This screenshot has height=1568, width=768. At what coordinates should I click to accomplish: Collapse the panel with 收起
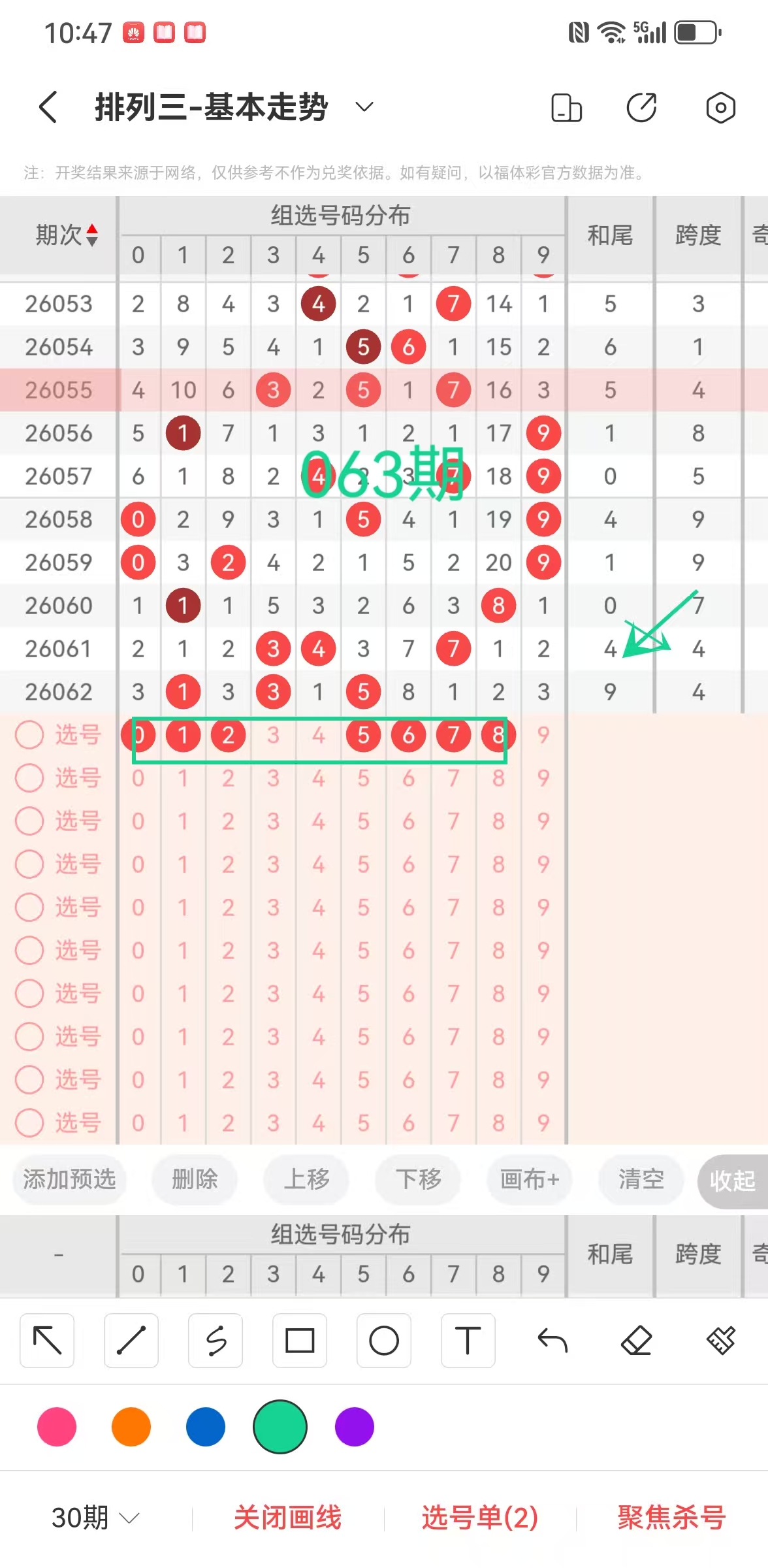coord(732,1181)
